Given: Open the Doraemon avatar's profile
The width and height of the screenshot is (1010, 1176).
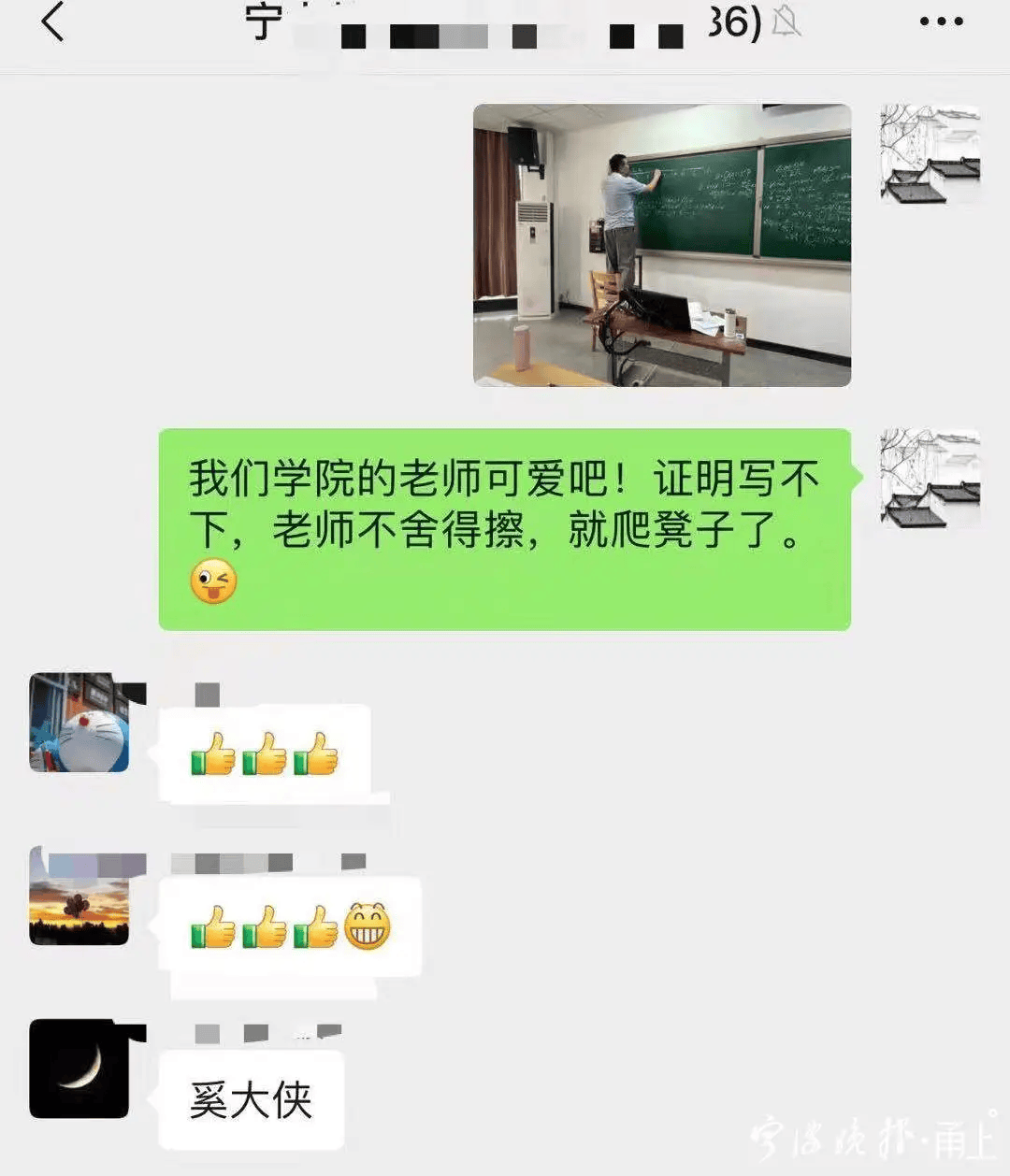Looking at the screenshot, I should tap(79, 723).
